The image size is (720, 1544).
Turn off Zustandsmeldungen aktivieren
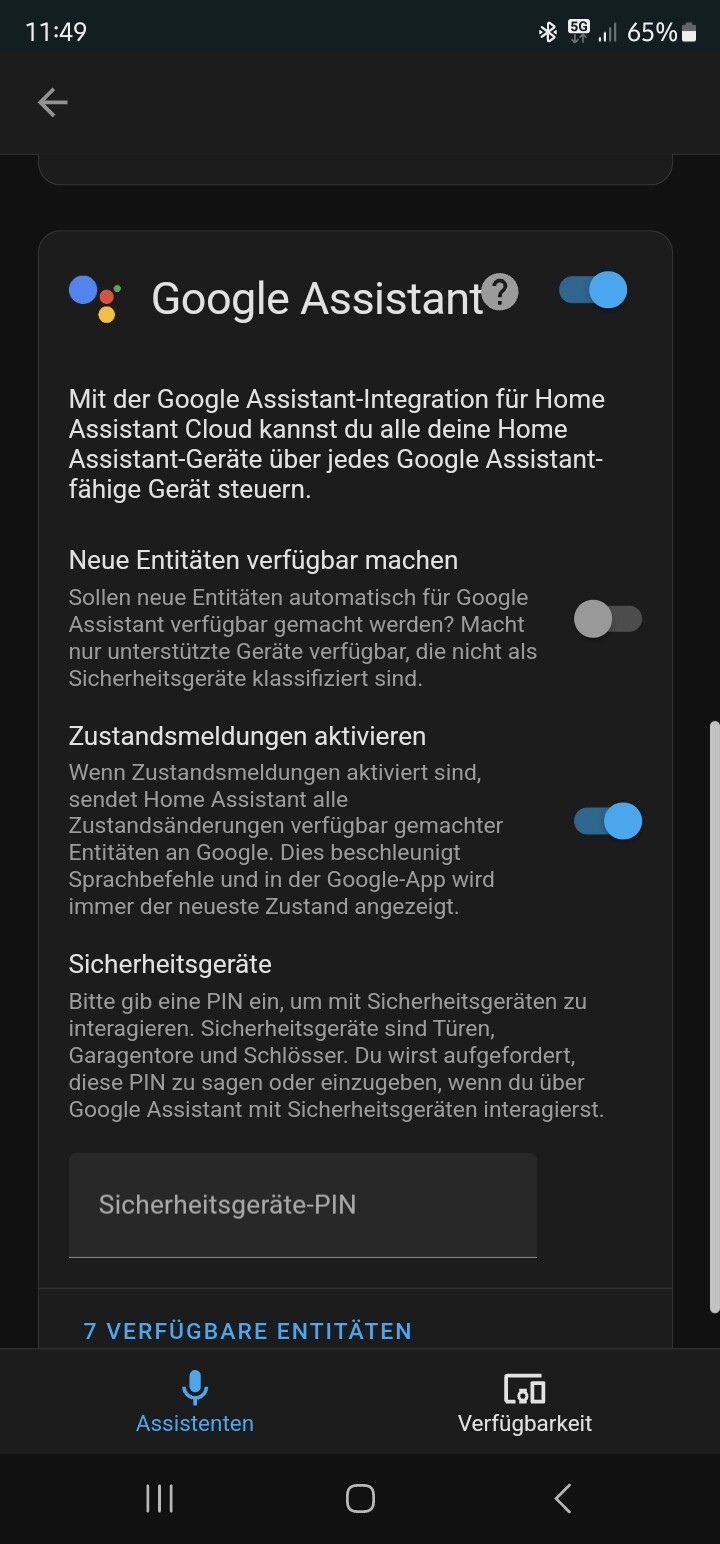608,821
